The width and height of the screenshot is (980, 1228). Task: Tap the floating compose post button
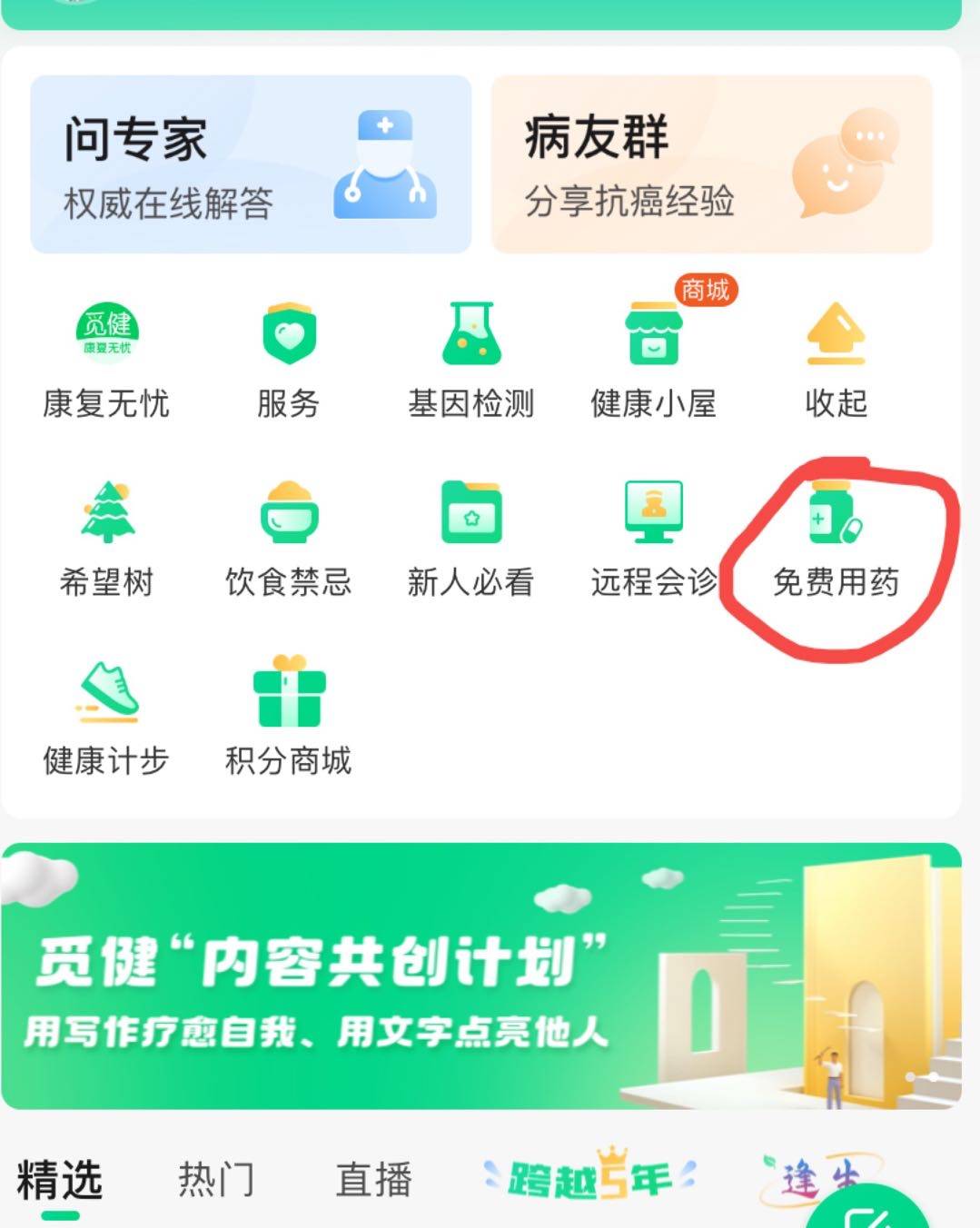pos(867,1213)
